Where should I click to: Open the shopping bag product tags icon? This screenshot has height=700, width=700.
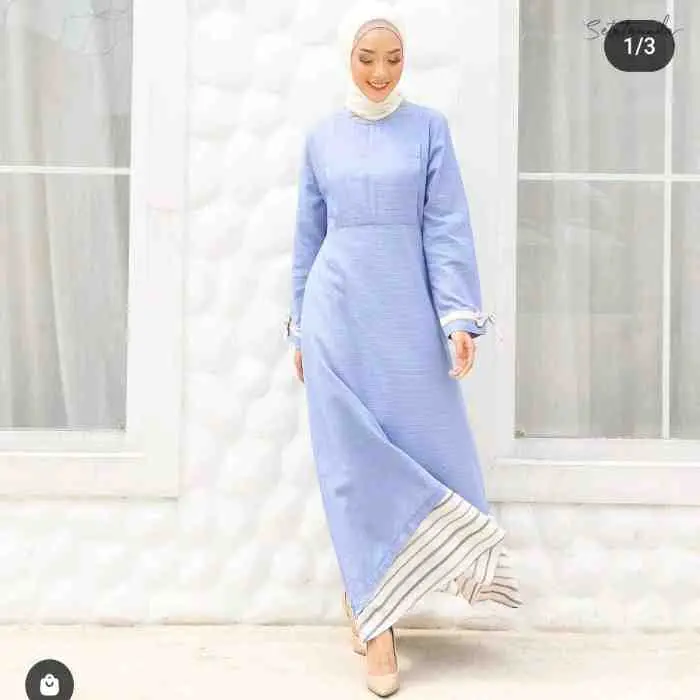48,683
